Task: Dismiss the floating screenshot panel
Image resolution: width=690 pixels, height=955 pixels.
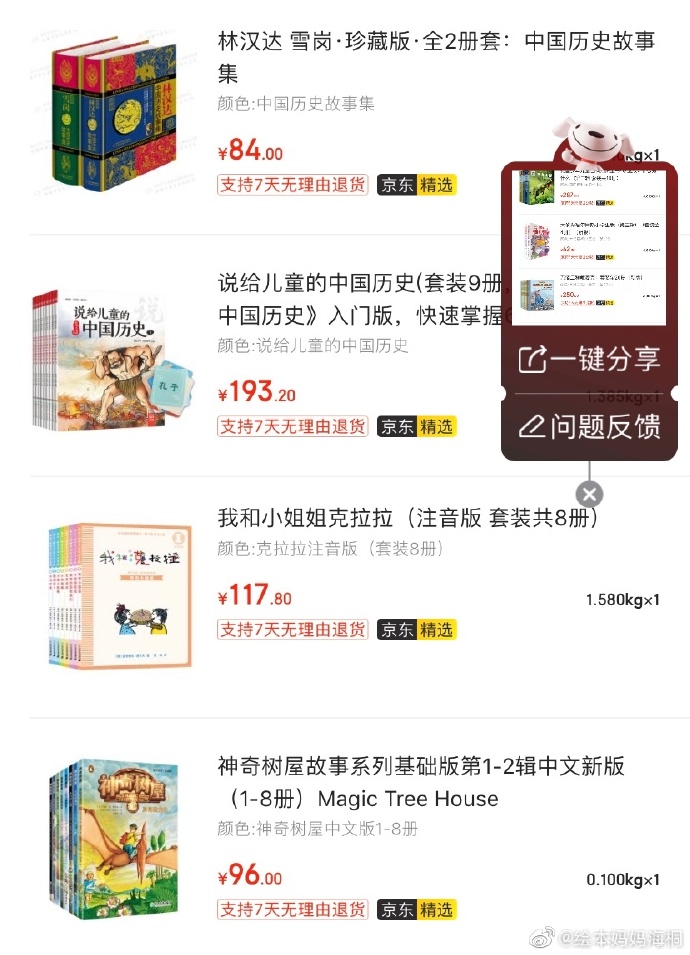Action: (589, 494)
